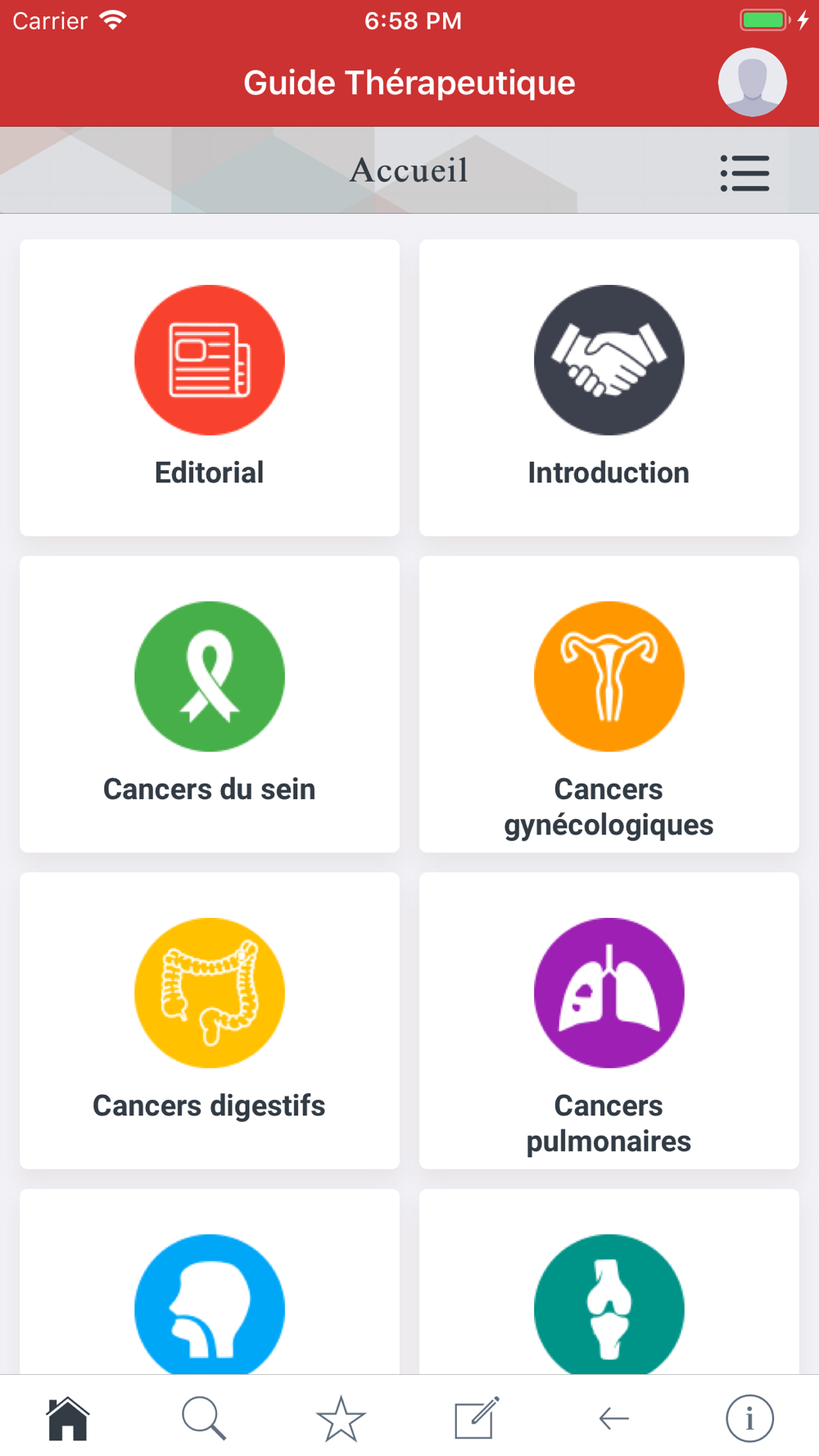
Task: Select Cancers gynécologiques
Action: point(609,704)
